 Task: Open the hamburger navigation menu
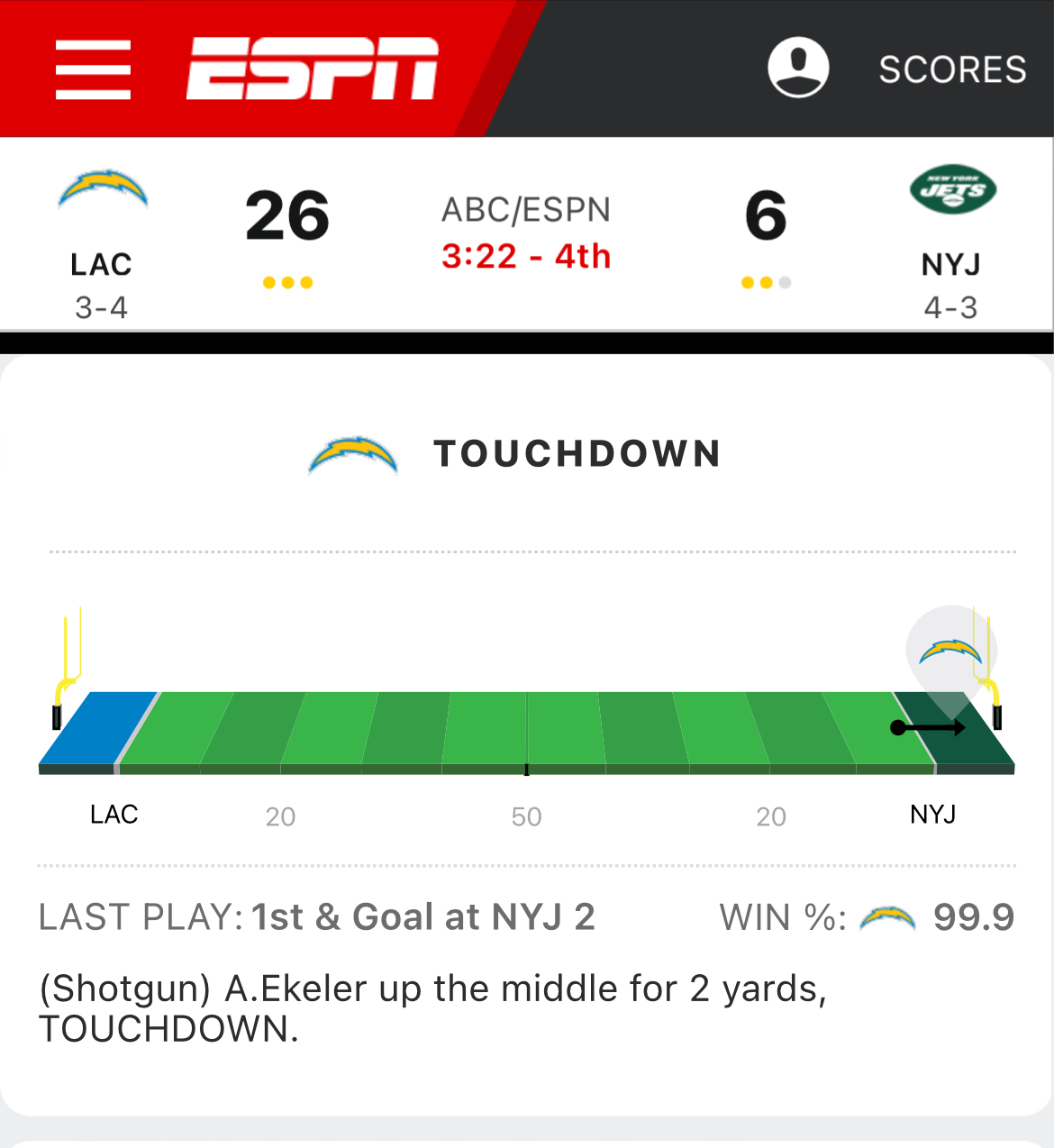click(93, 69)
